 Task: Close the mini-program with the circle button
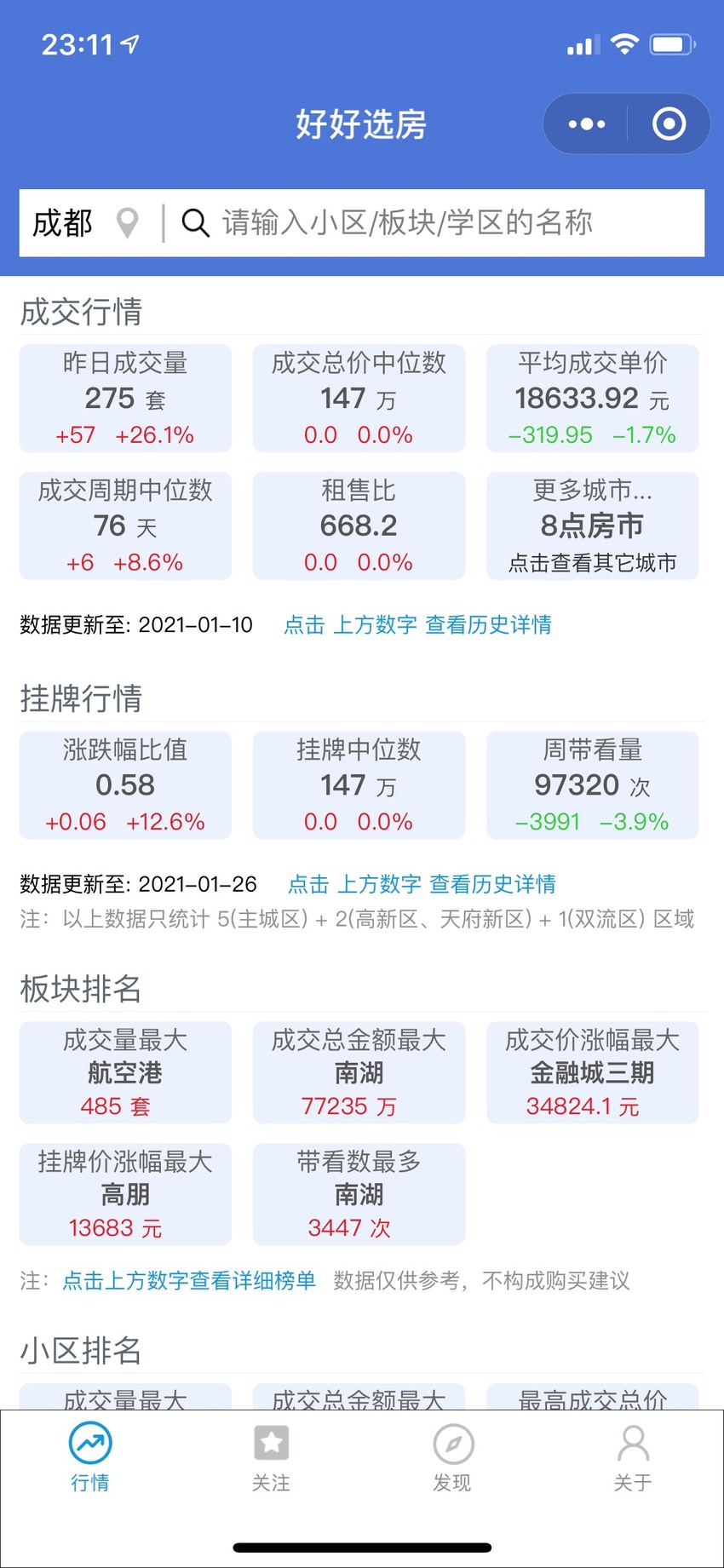point(669,124)
